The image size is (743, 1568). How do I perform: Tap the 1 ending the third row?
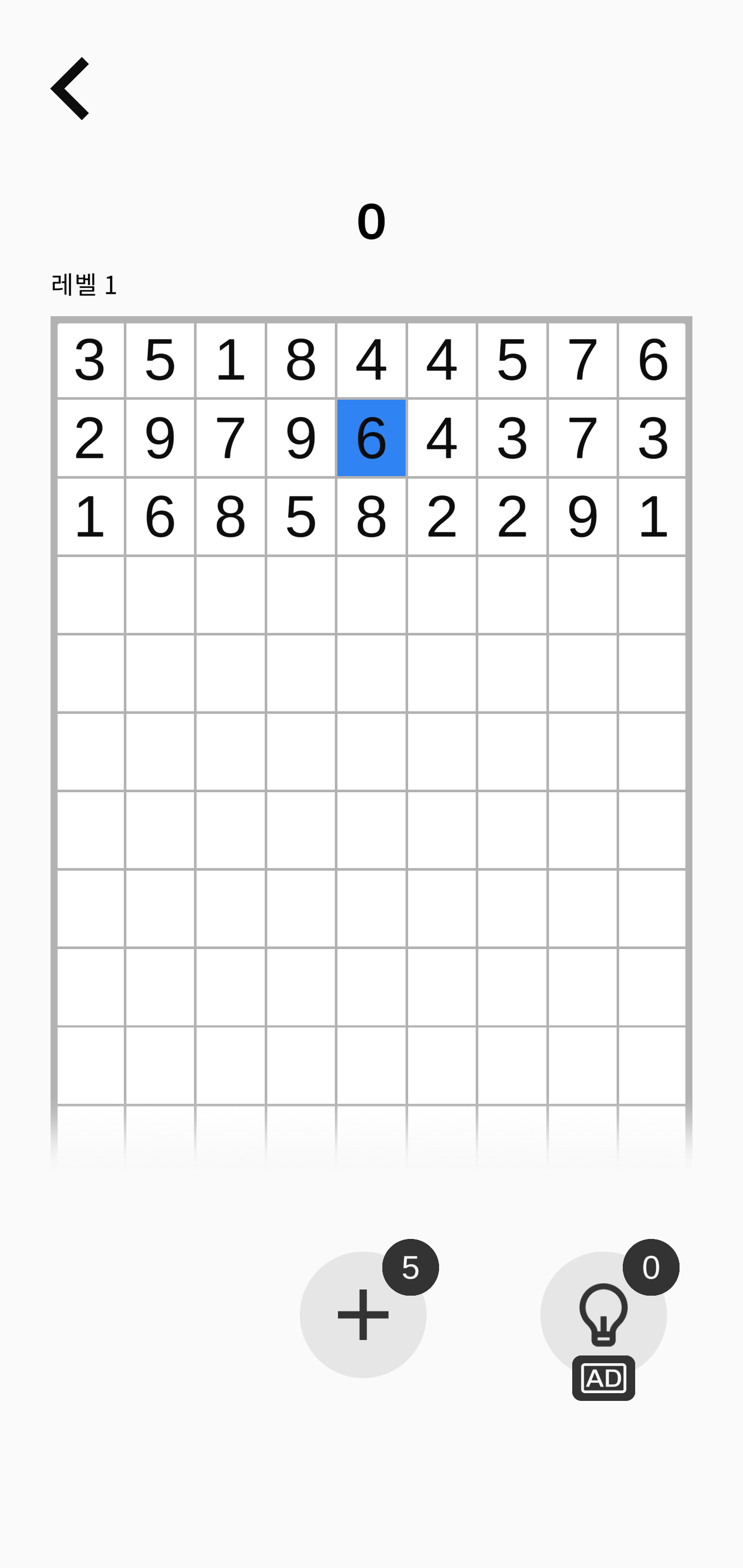652,516
